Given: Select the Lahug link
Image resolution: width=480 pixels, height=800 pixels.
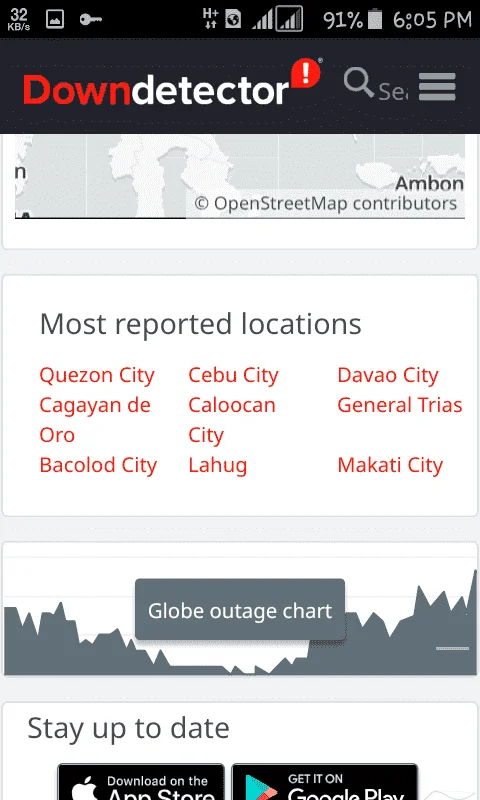Looking at the screenshot, I should (218, 465).
